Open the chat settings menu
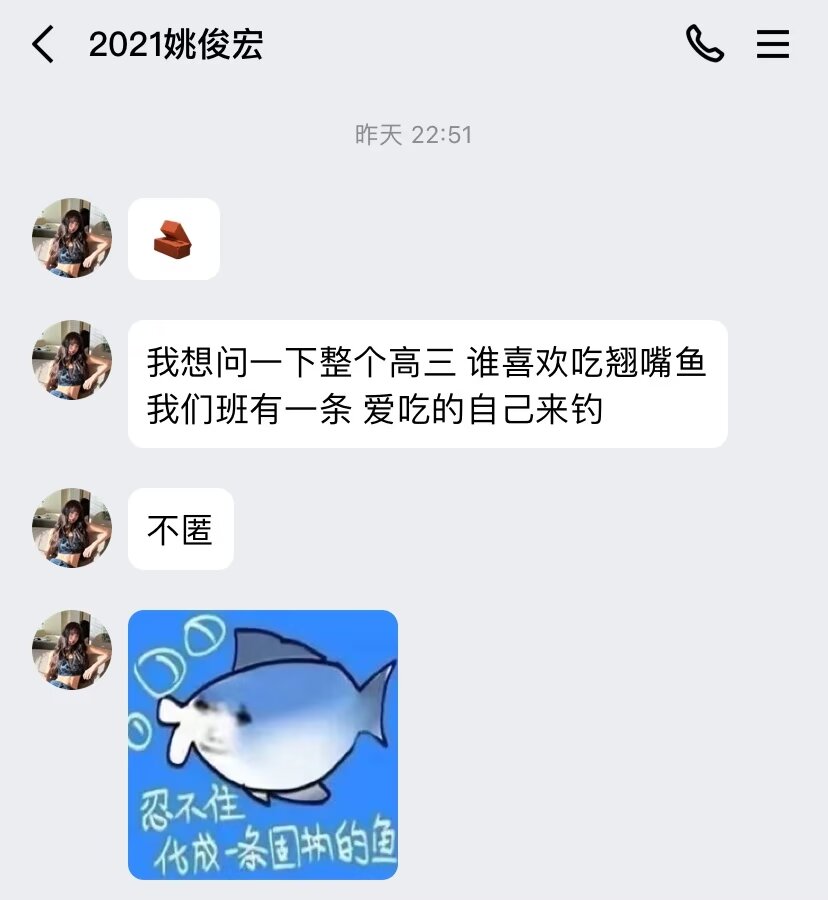The image size is (828, 900). (x=772, y=44)
